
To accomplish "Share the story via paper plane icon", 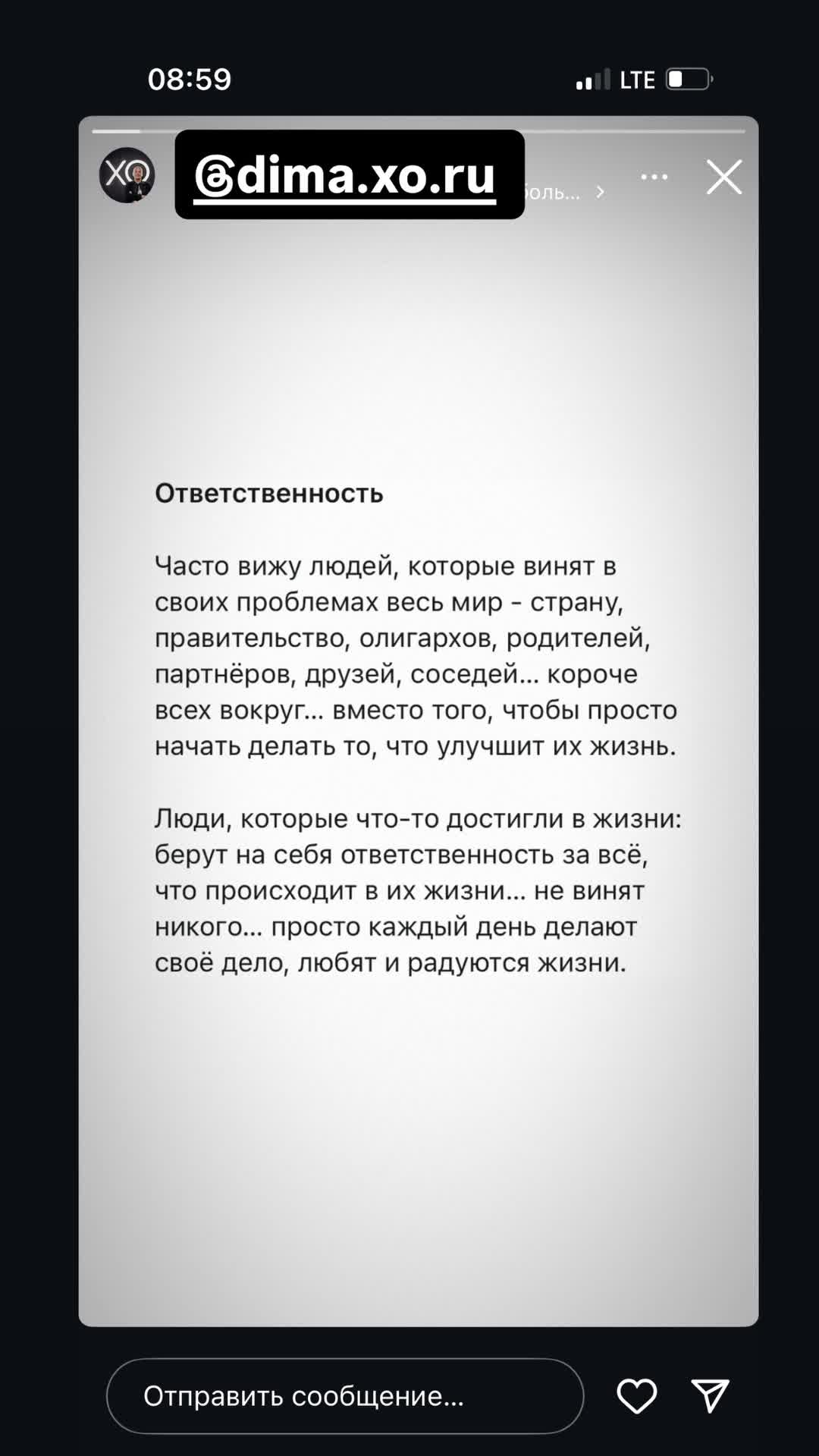I will coord(710,1396).
